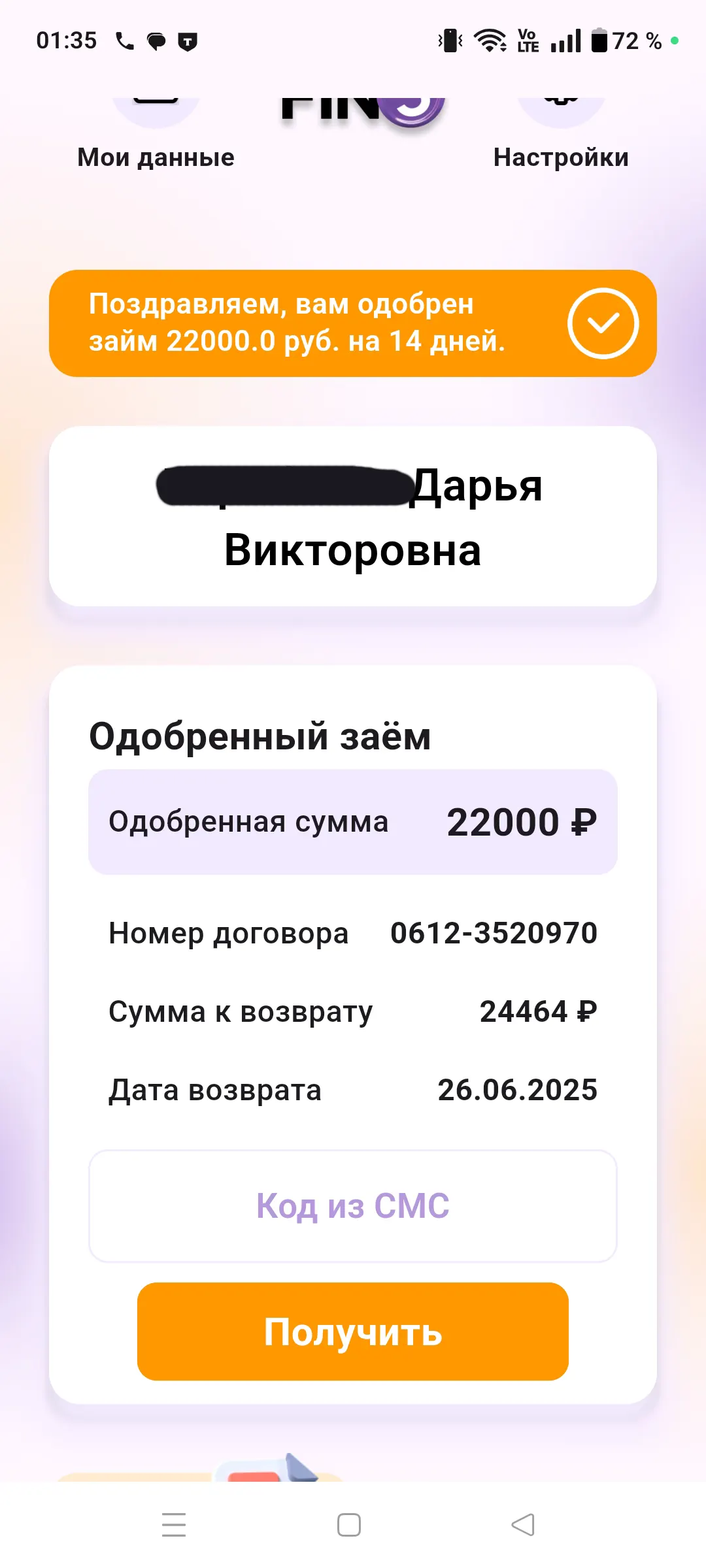Go to the home screen
The width and height of the screenshot is (706, 1568).
coord(349,1525)
